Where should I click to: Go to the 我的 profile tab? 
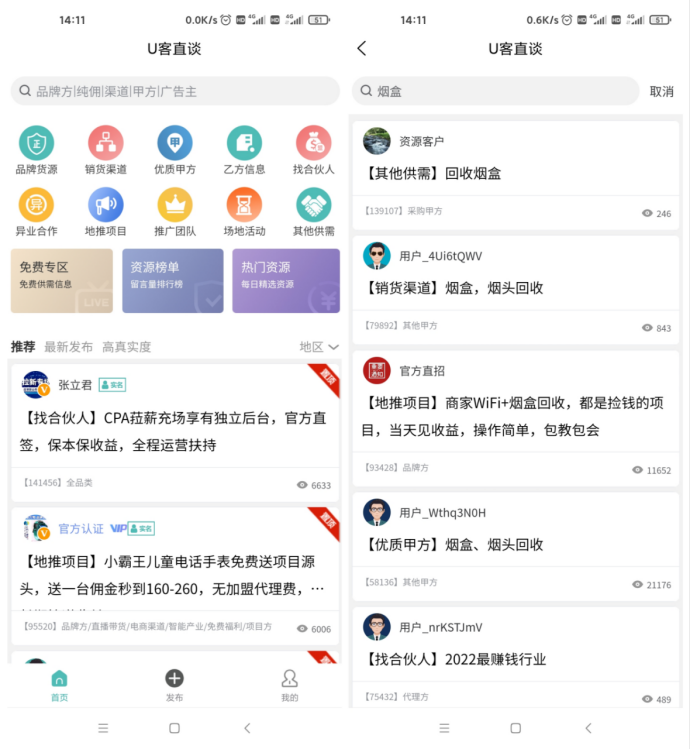pos(289,685)
